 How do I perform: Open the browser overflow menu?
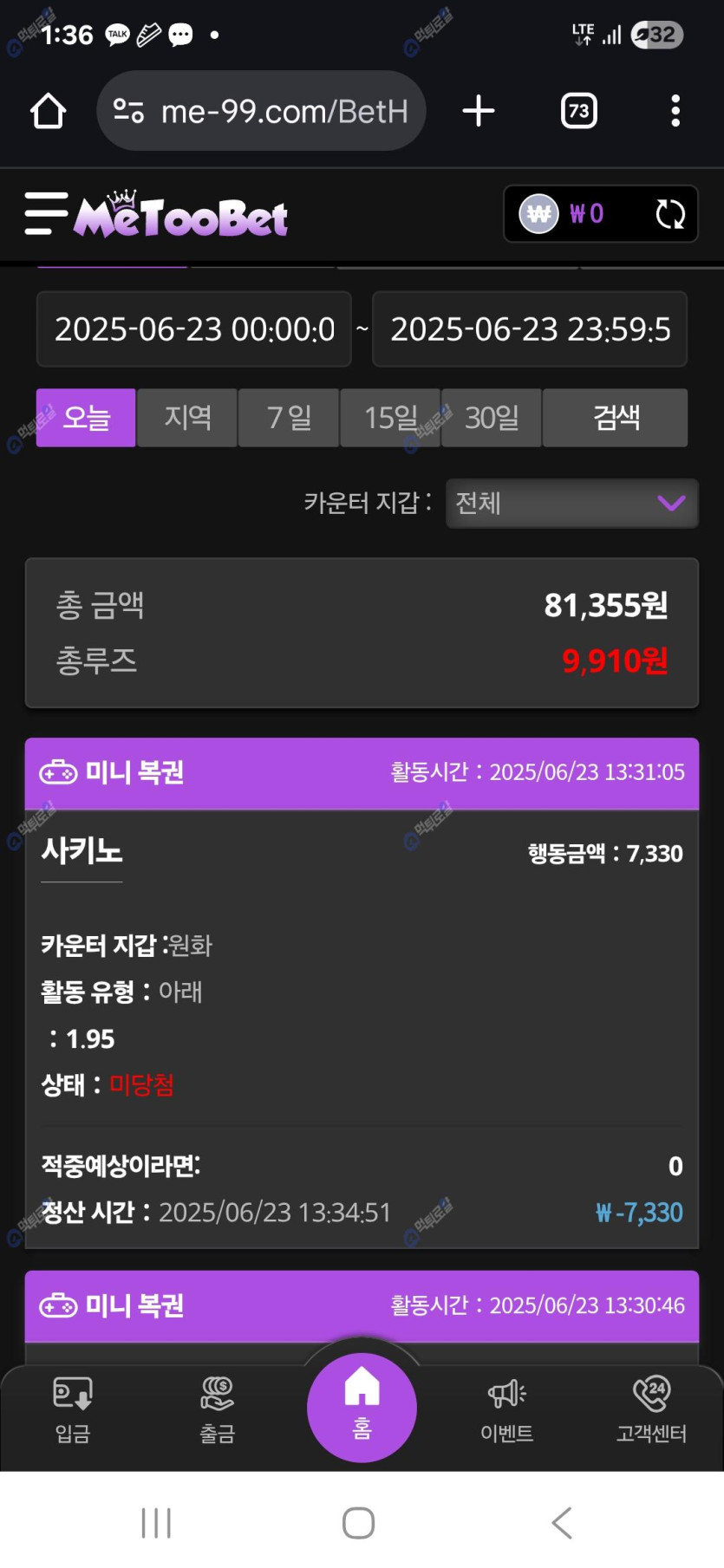point(675,111)
